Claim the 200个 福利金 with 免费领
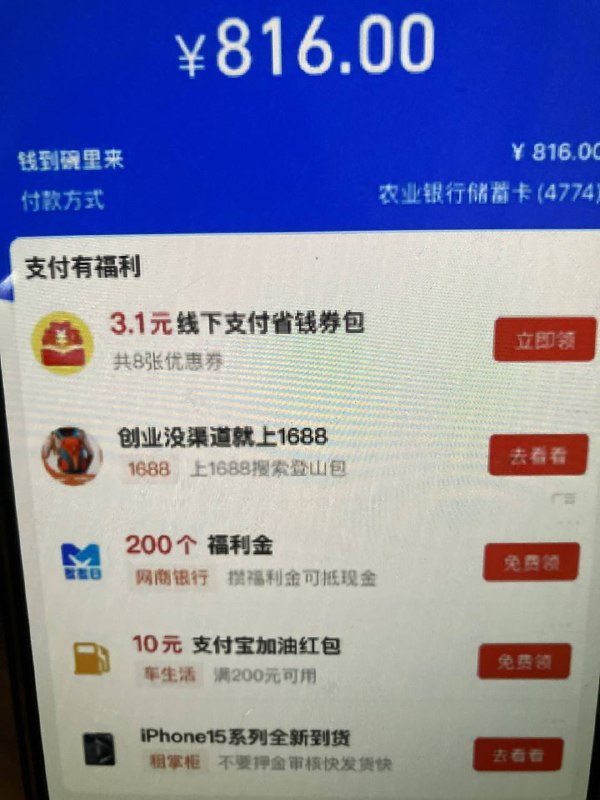This screenshot has height=800, width=600. click(x=531, y=562)
